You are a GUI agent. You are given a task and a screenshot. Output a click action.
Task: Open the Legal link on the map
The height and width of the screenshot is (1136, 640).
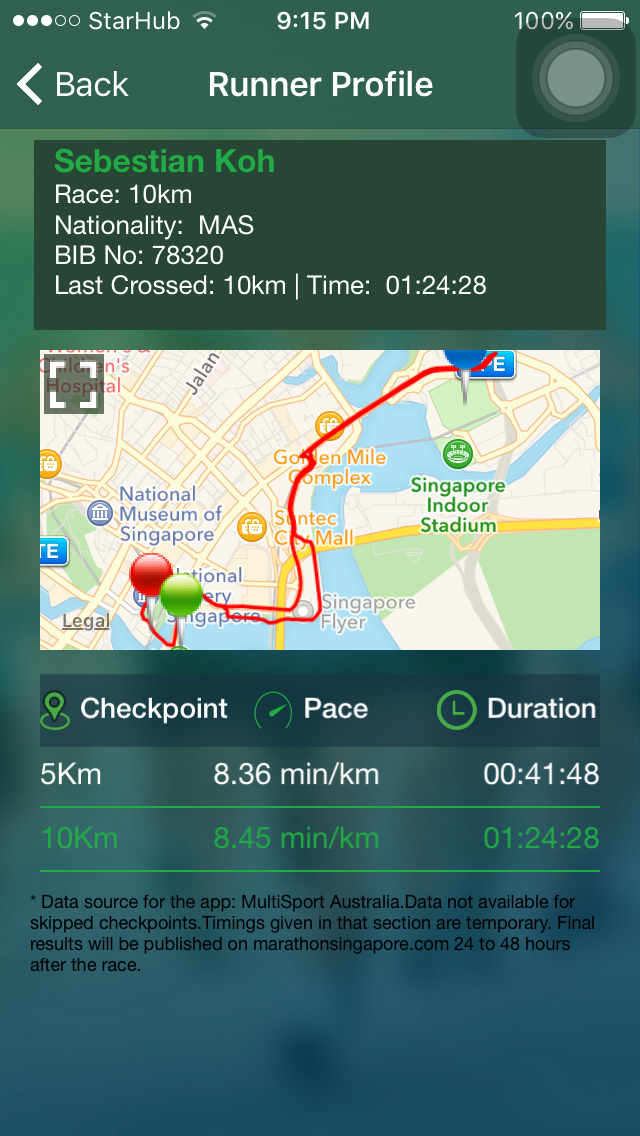(86, 621)
